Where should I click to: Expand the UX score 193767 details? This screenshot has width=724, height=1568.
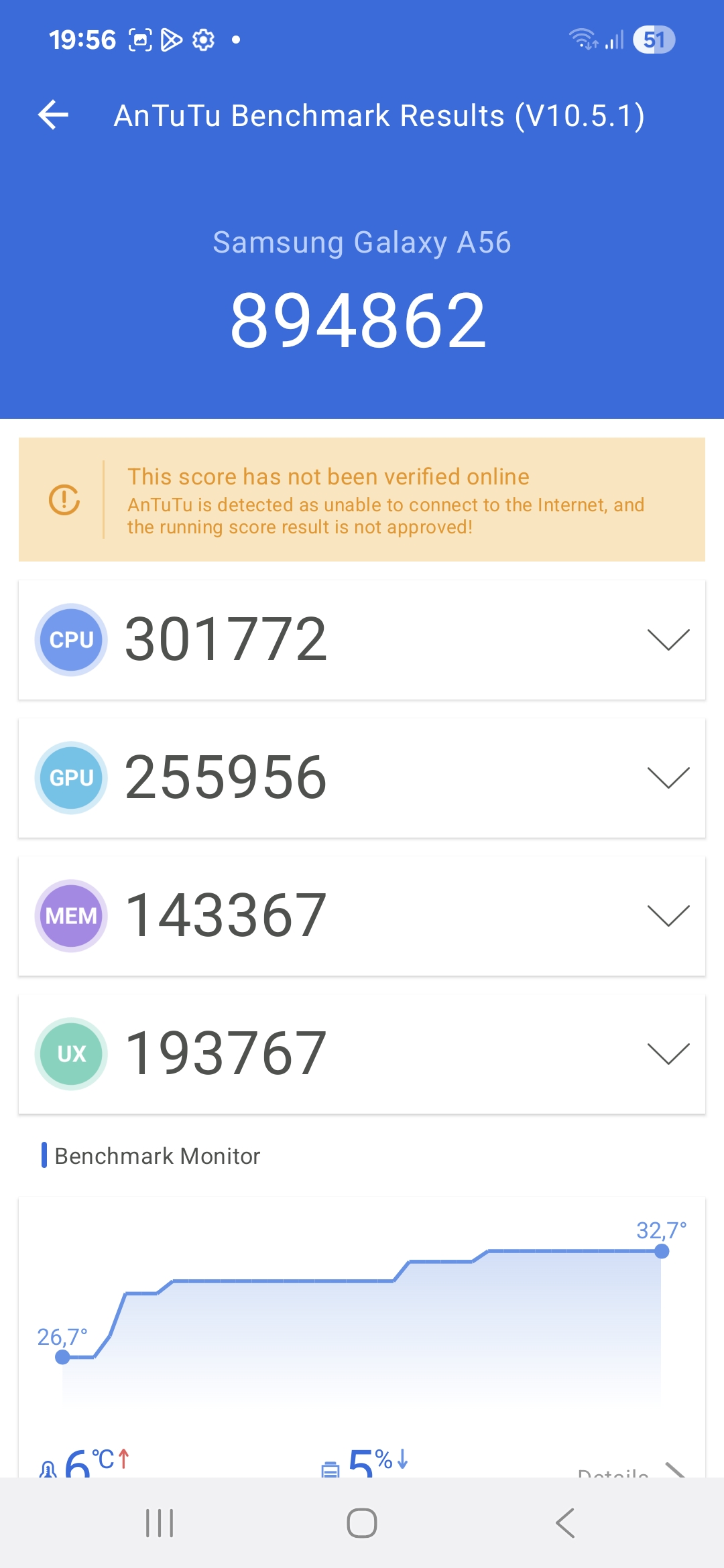click(362, 1054)
